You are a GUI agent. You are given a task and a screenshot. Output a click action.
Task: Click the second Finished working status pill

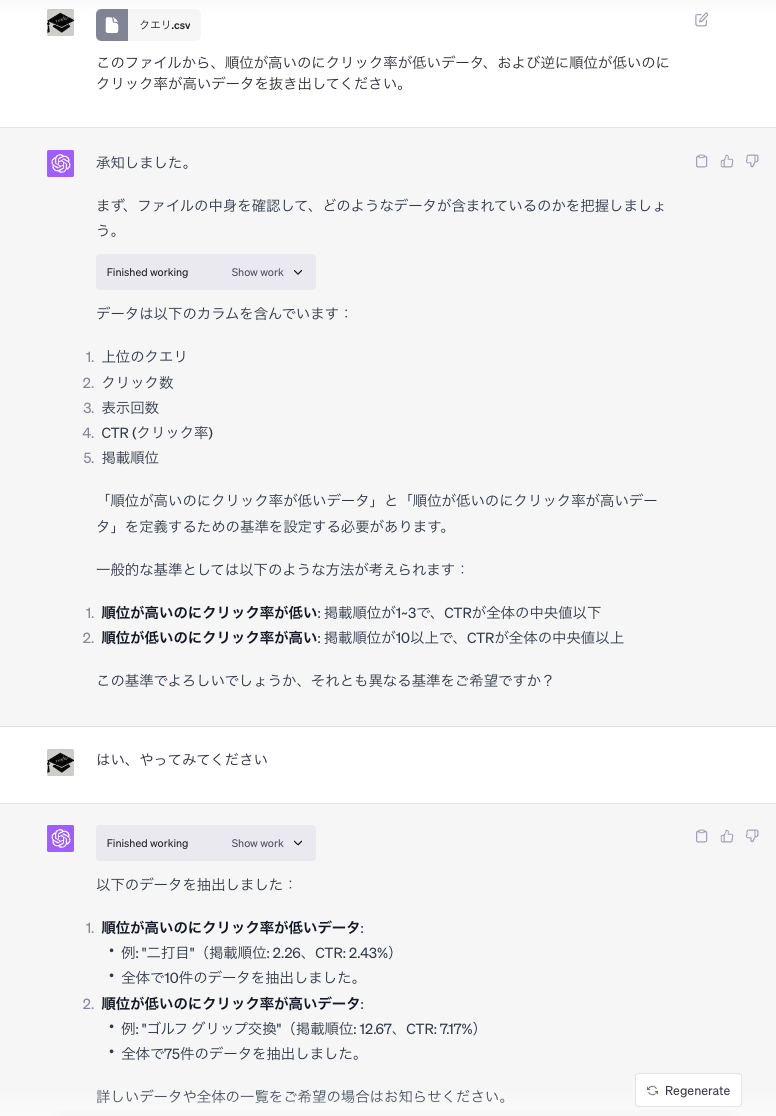(147, 843)
